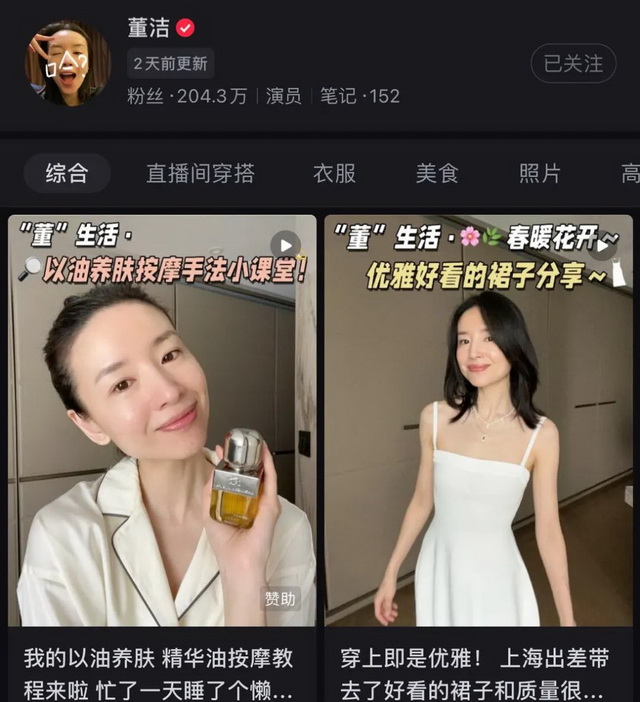The height and width of the screenshot is (702, 640).
Task: Open the 以油养肤 massage tutorial note
Action: pos(162,420)
